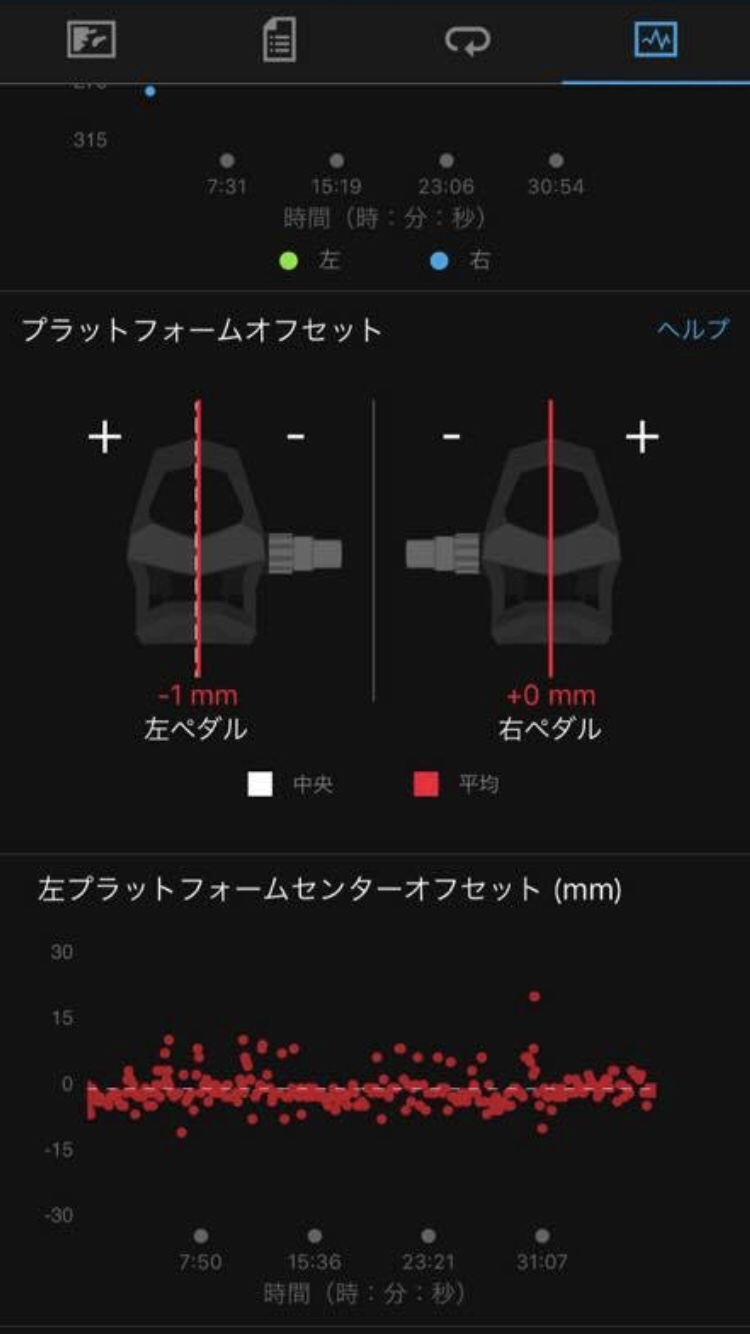Switch to the overview summary tab

92,41
